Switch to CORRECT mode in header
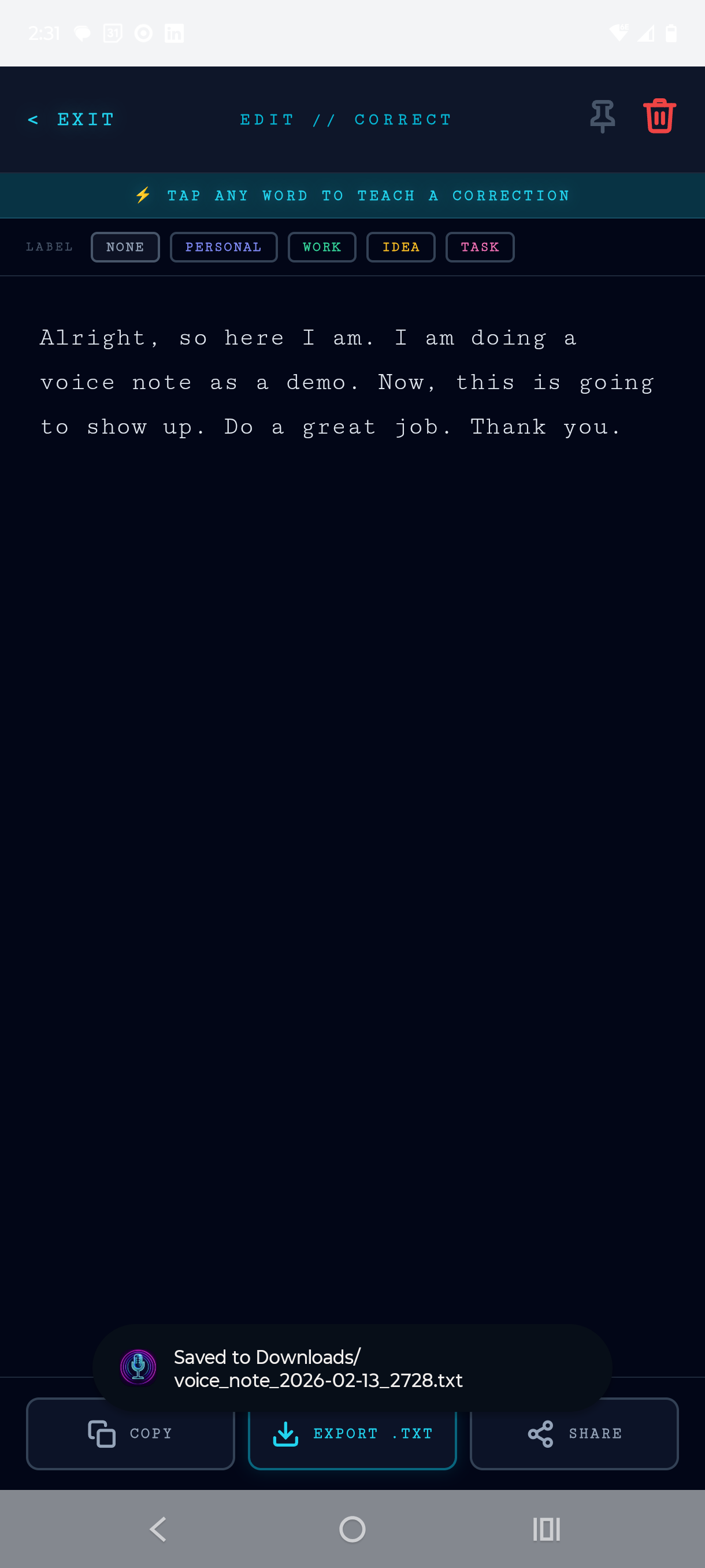Viewport: 705px width, 1568px height. click(402, 119)
